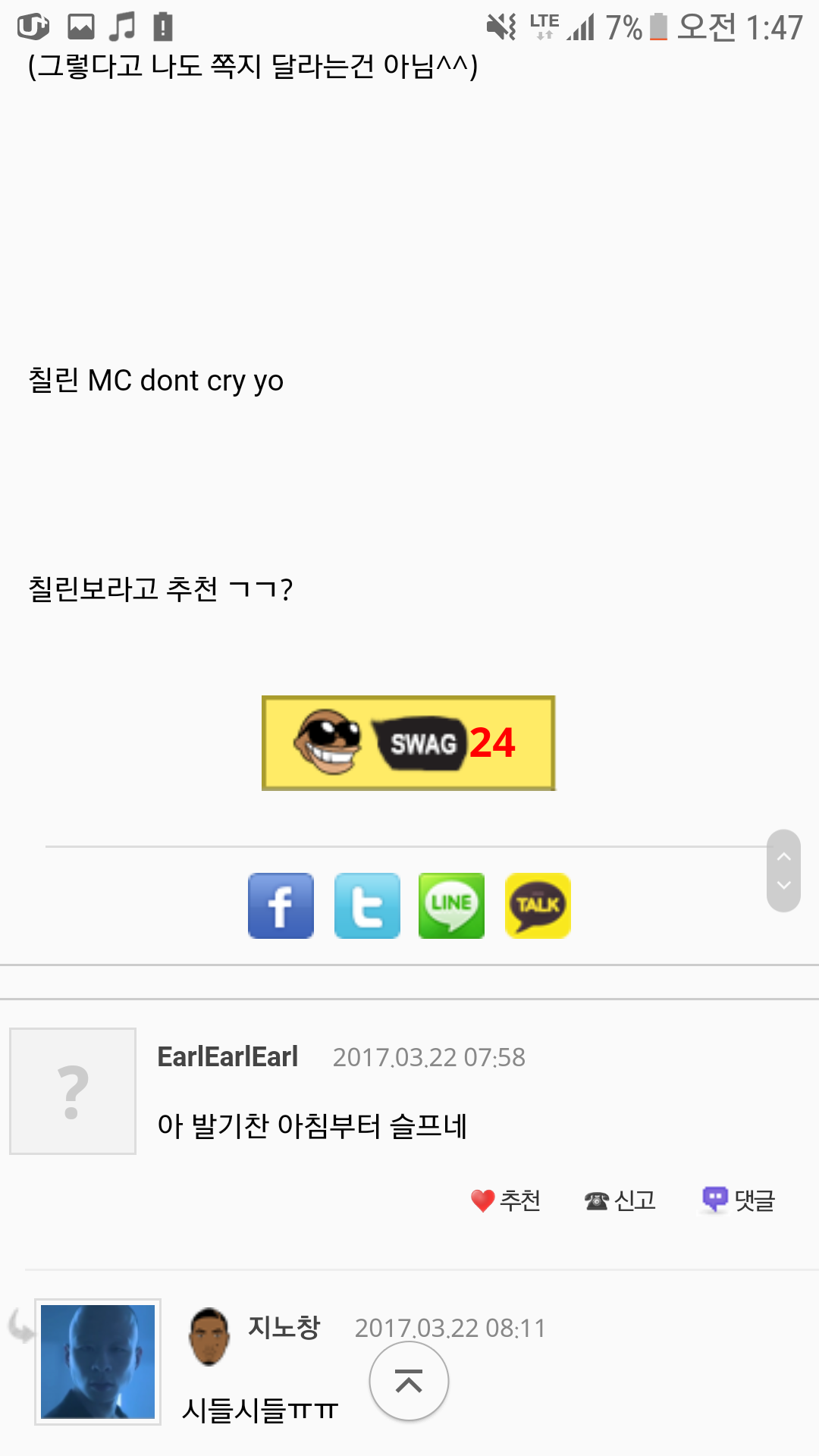Recommend the post with the SWAG button
The height and width of the screenshot is (1456, 819).
click(408, 743)
